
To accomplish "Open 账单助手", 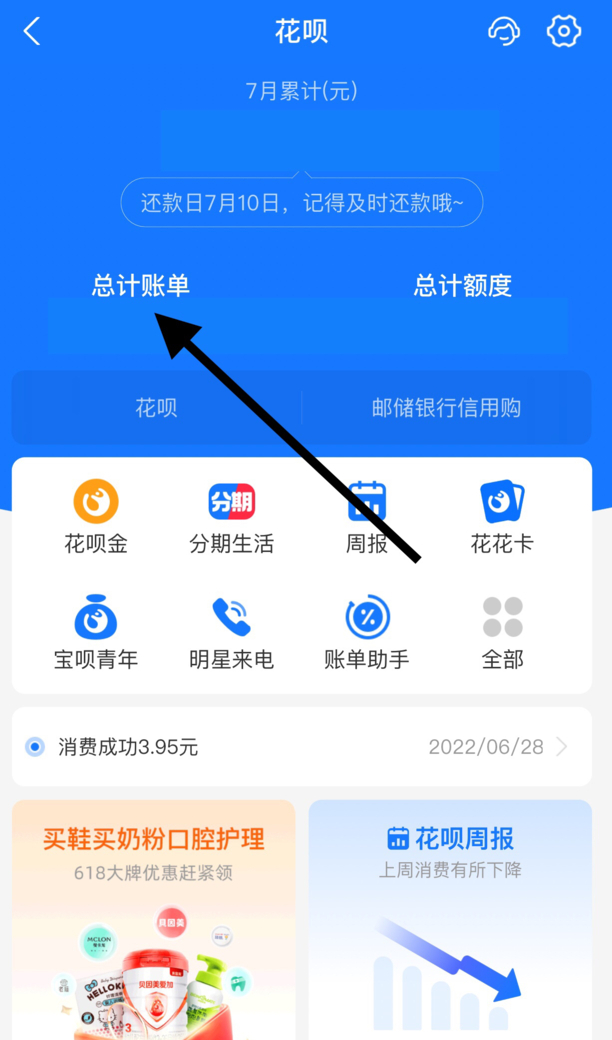I will (x=367, y=632).
